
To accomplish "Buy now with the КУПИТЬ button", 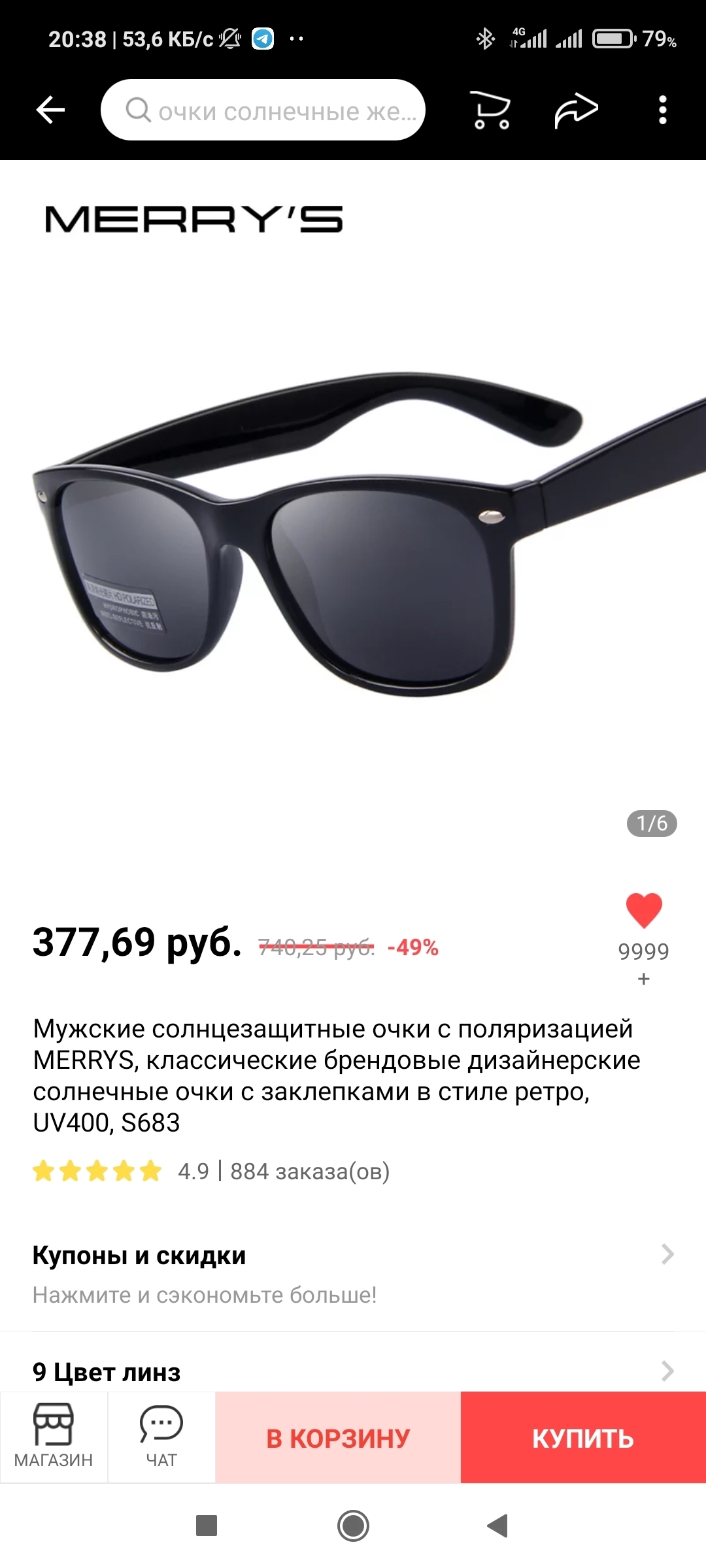I will pos(583,1437).
